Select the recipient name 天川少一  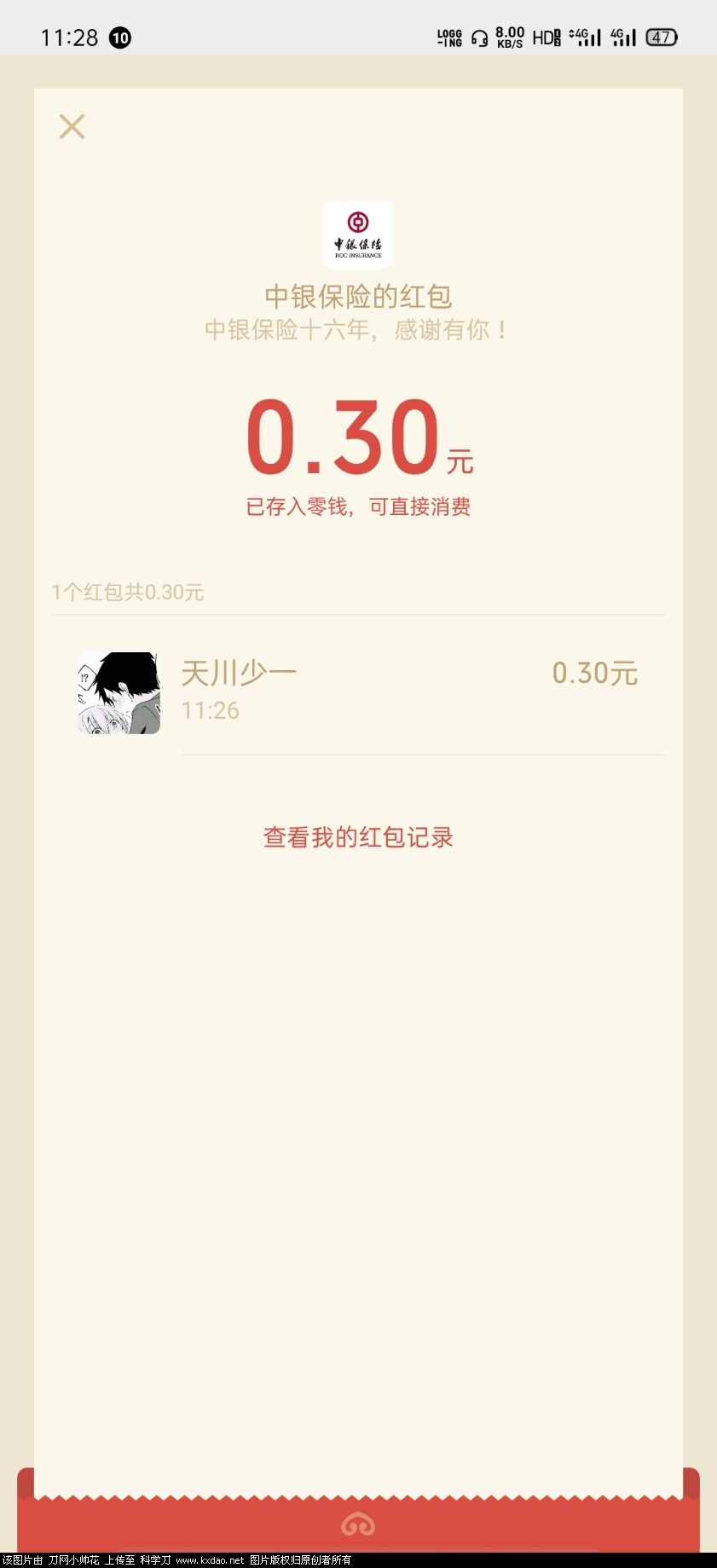point(239,672)
